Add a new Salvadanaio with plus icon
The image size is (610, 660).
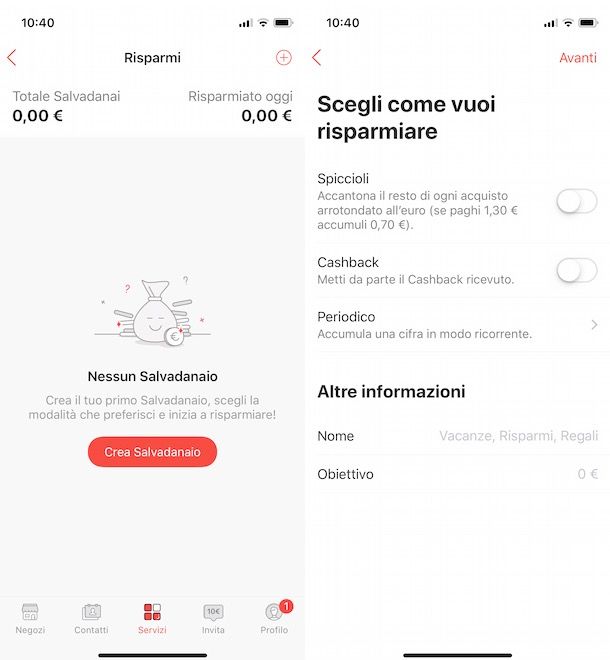(x=283, y=58)
